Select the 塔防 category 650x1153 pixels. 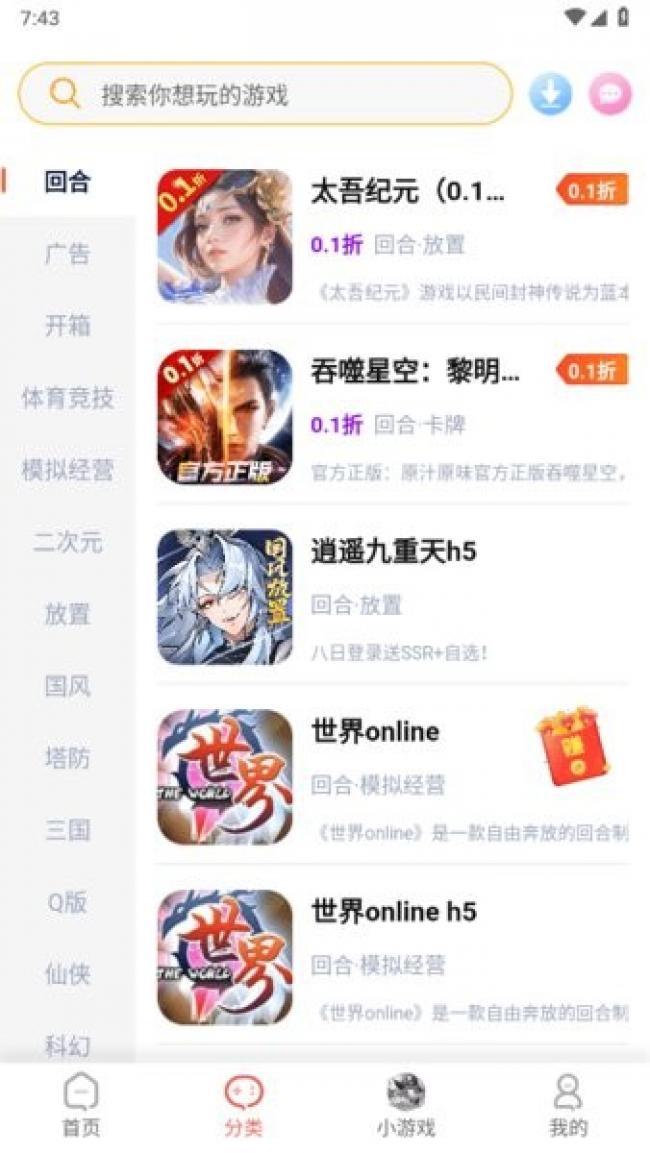pyautogui.click(x=67, y=758)
